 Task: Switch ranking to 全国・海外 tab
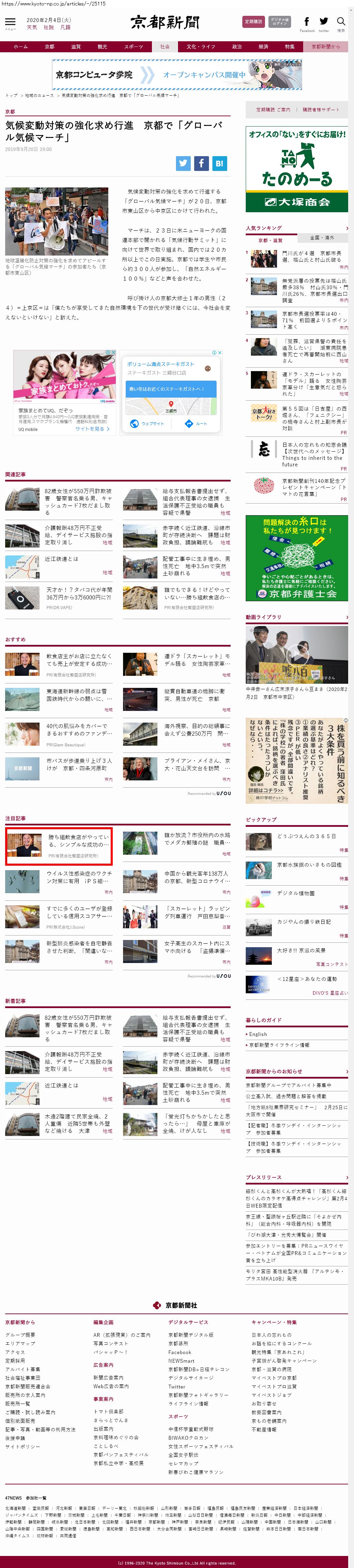click(322, 237)
